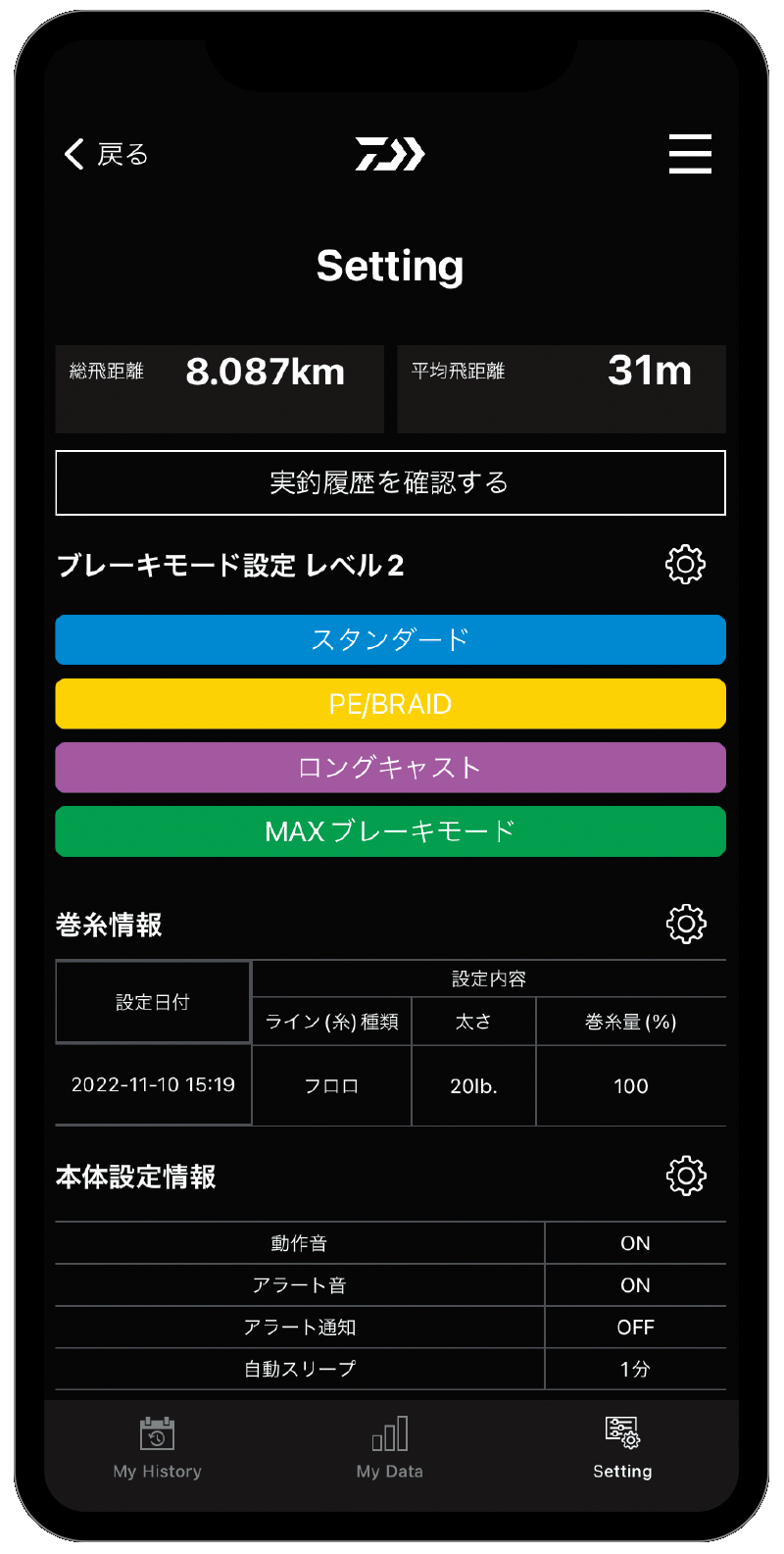Open the 本体設定情報 settings gear
The width and height of the screenshot is (784, 1554).
685,1176
